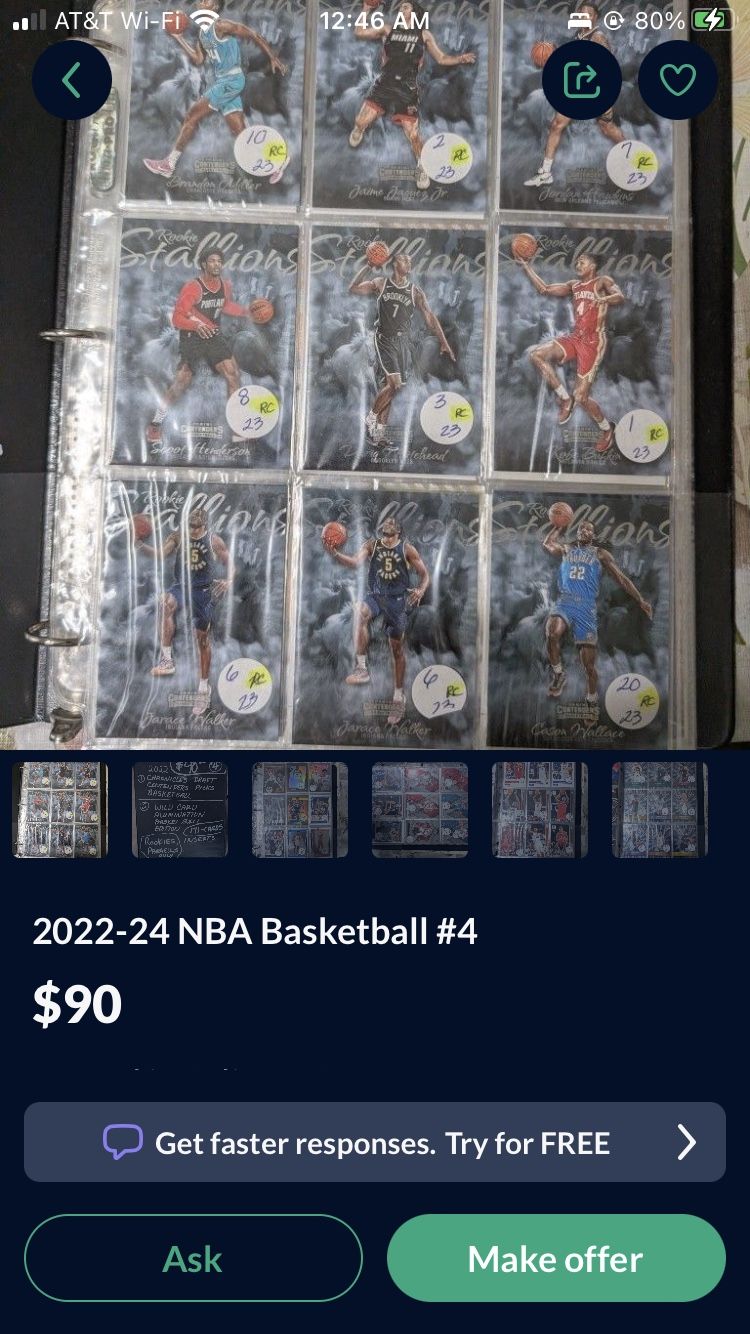750x1334 pixels.
Task: View the handwritten notes thumbnail photo
Action: pos(180,810)
